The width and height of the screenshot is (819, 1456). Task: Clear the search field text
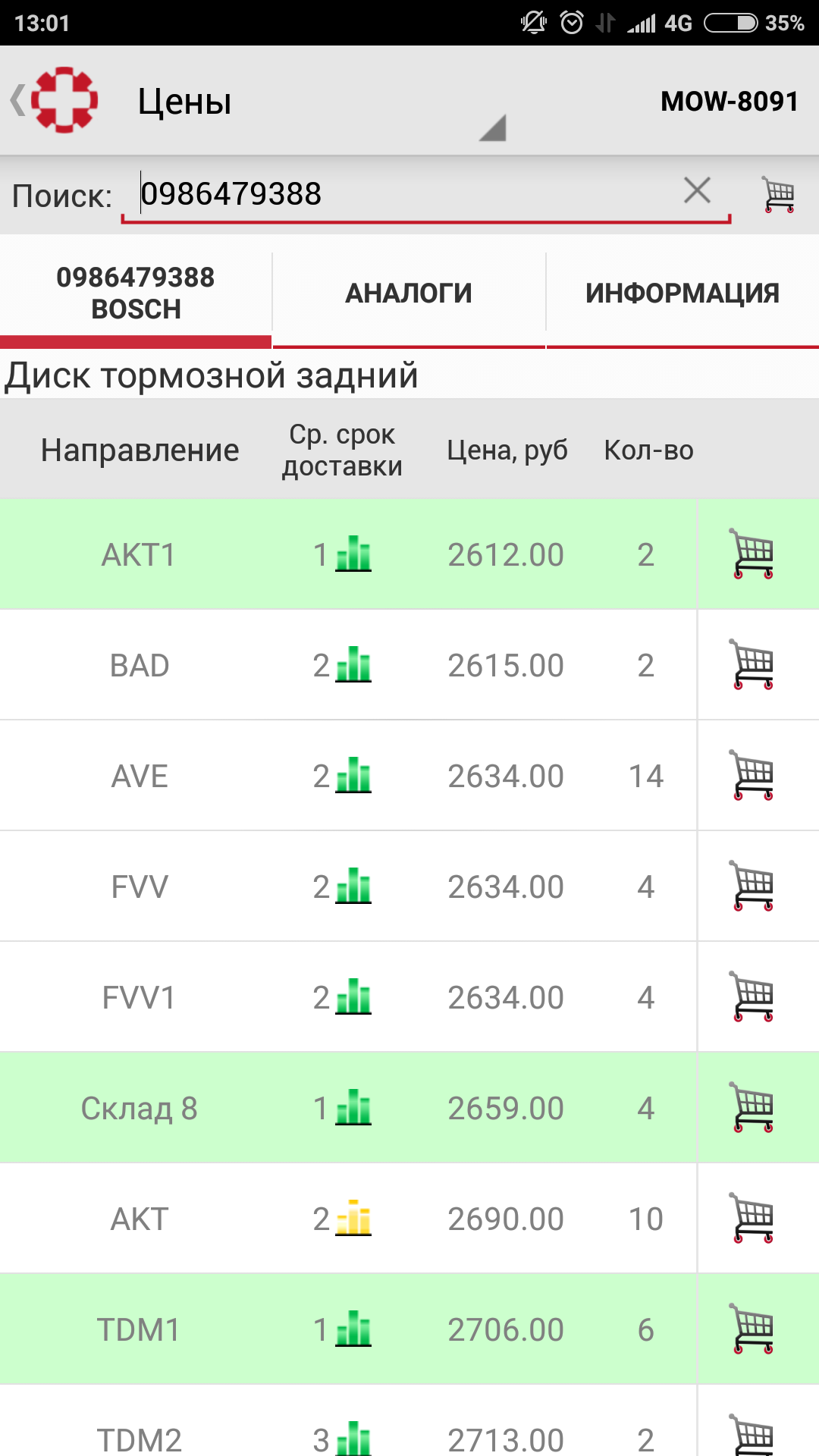(x=697, y=191)
